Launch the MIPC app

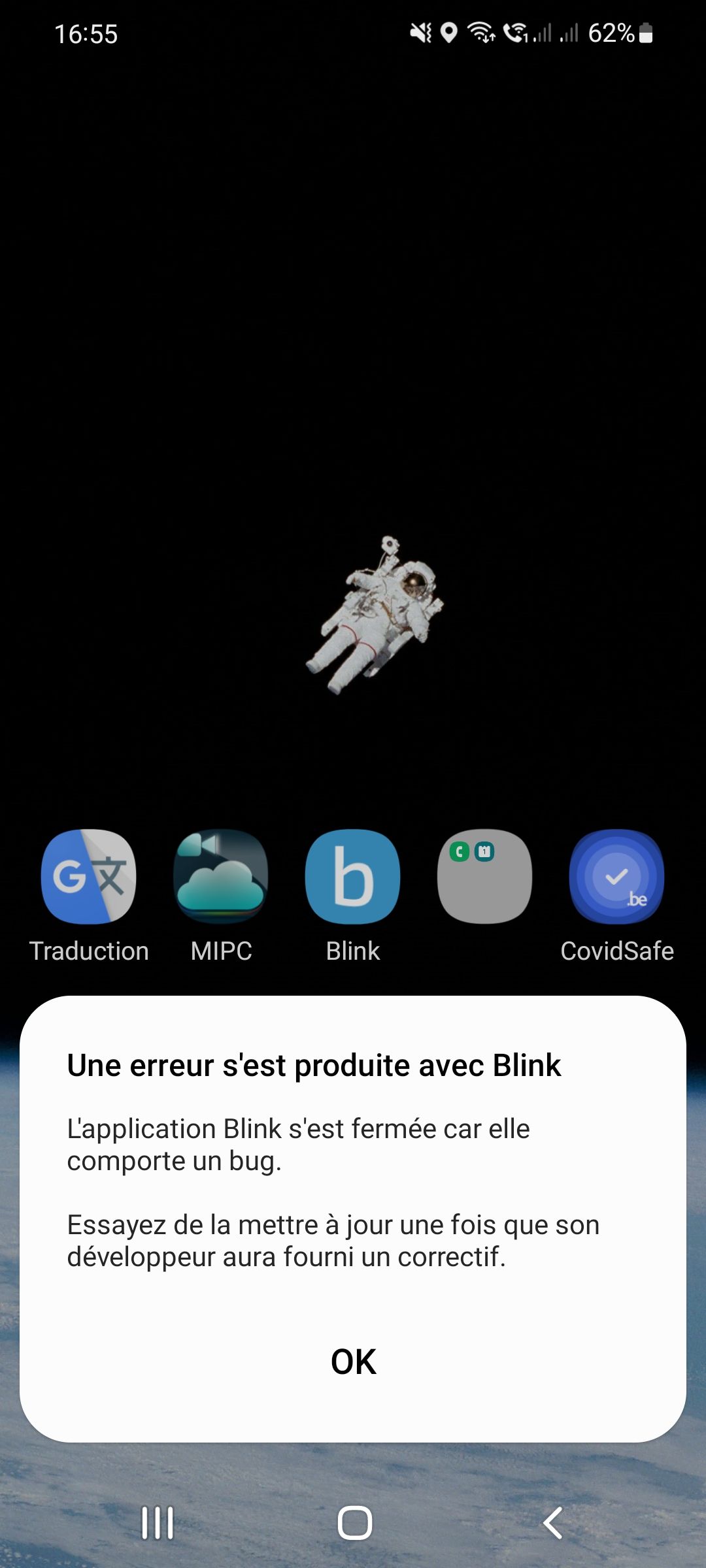point(221,877)
